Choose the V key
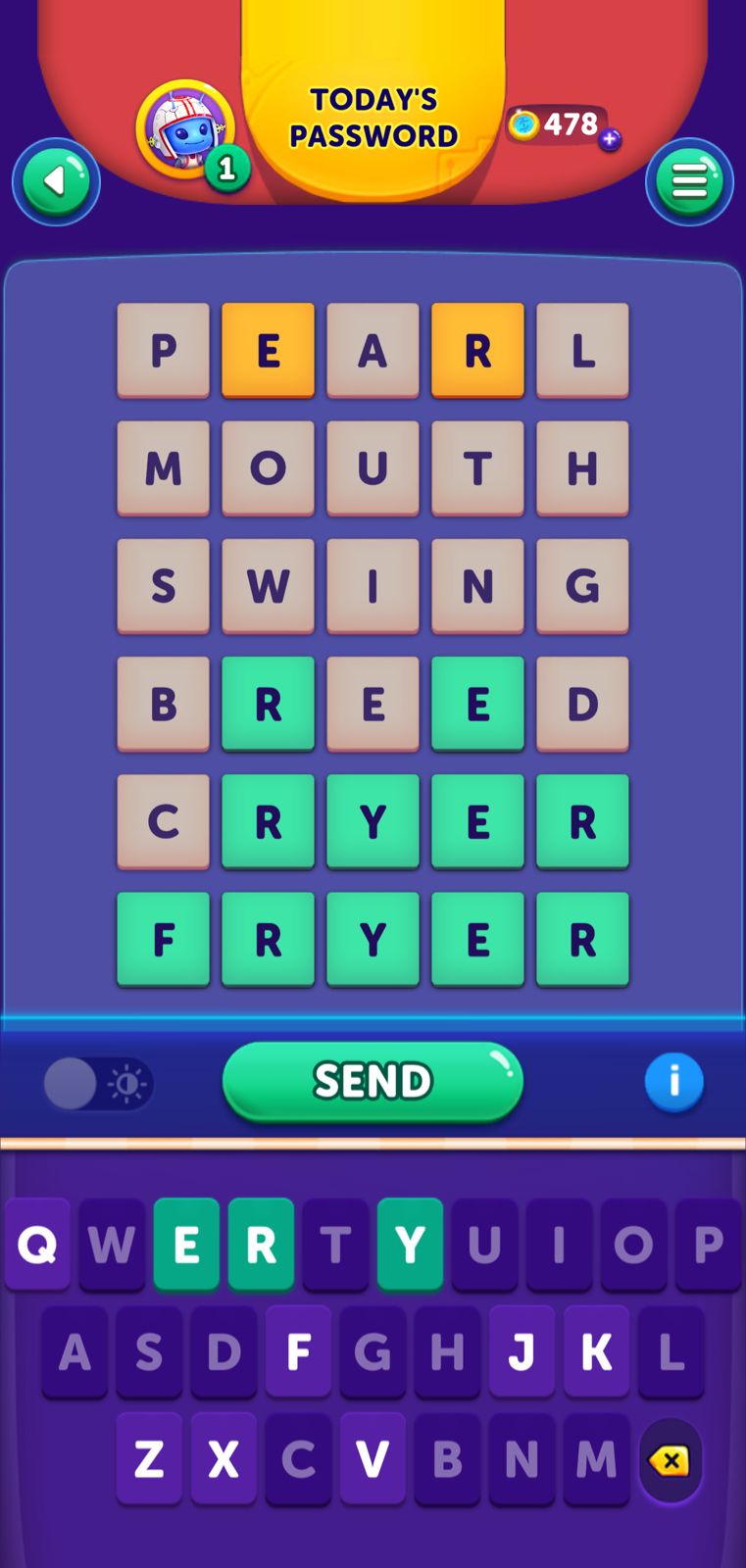 [373, 1459]
